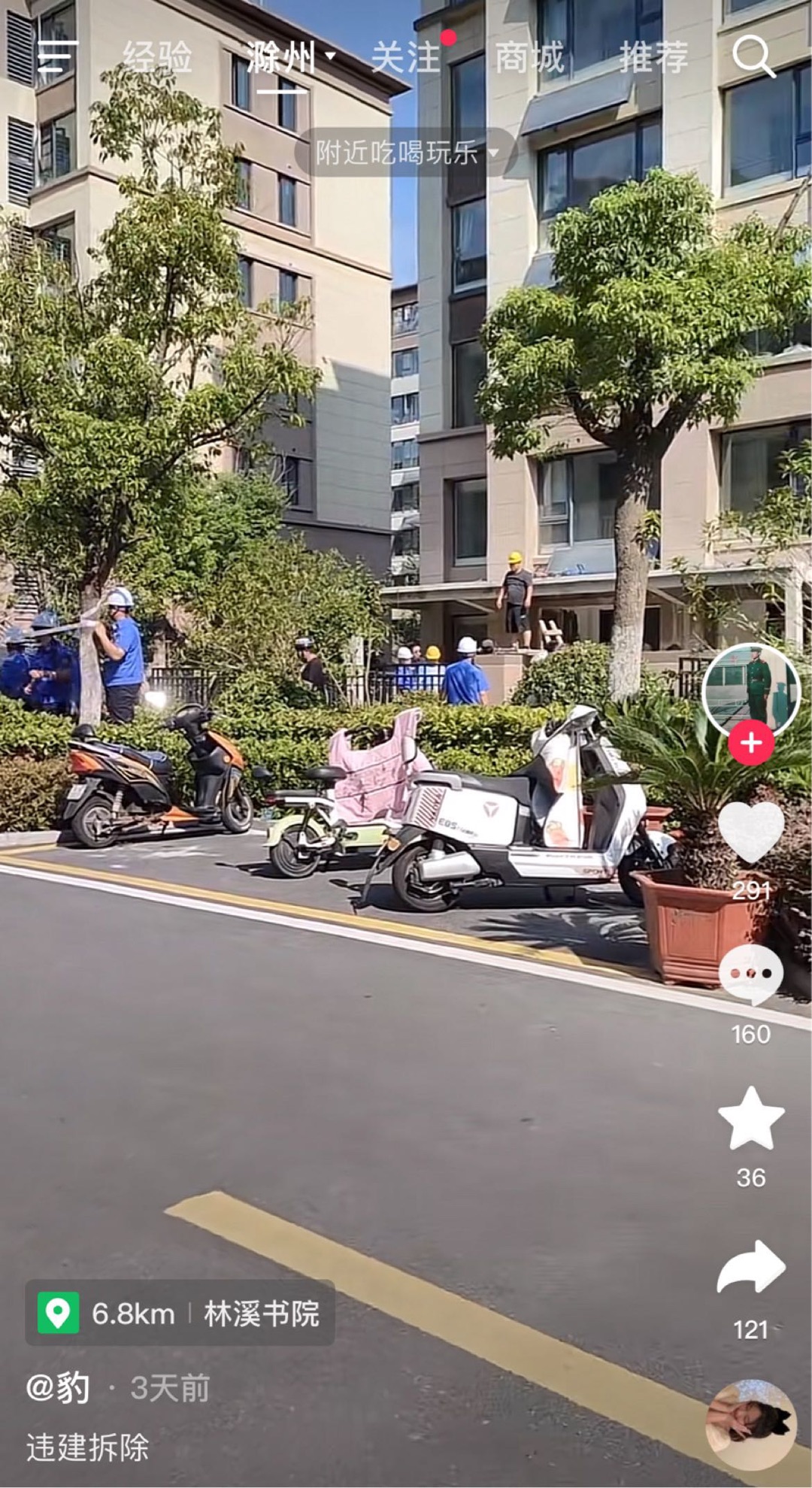Viewport: 812px width, 1488px height.
Task: Open the search icon
Action: 753,57
